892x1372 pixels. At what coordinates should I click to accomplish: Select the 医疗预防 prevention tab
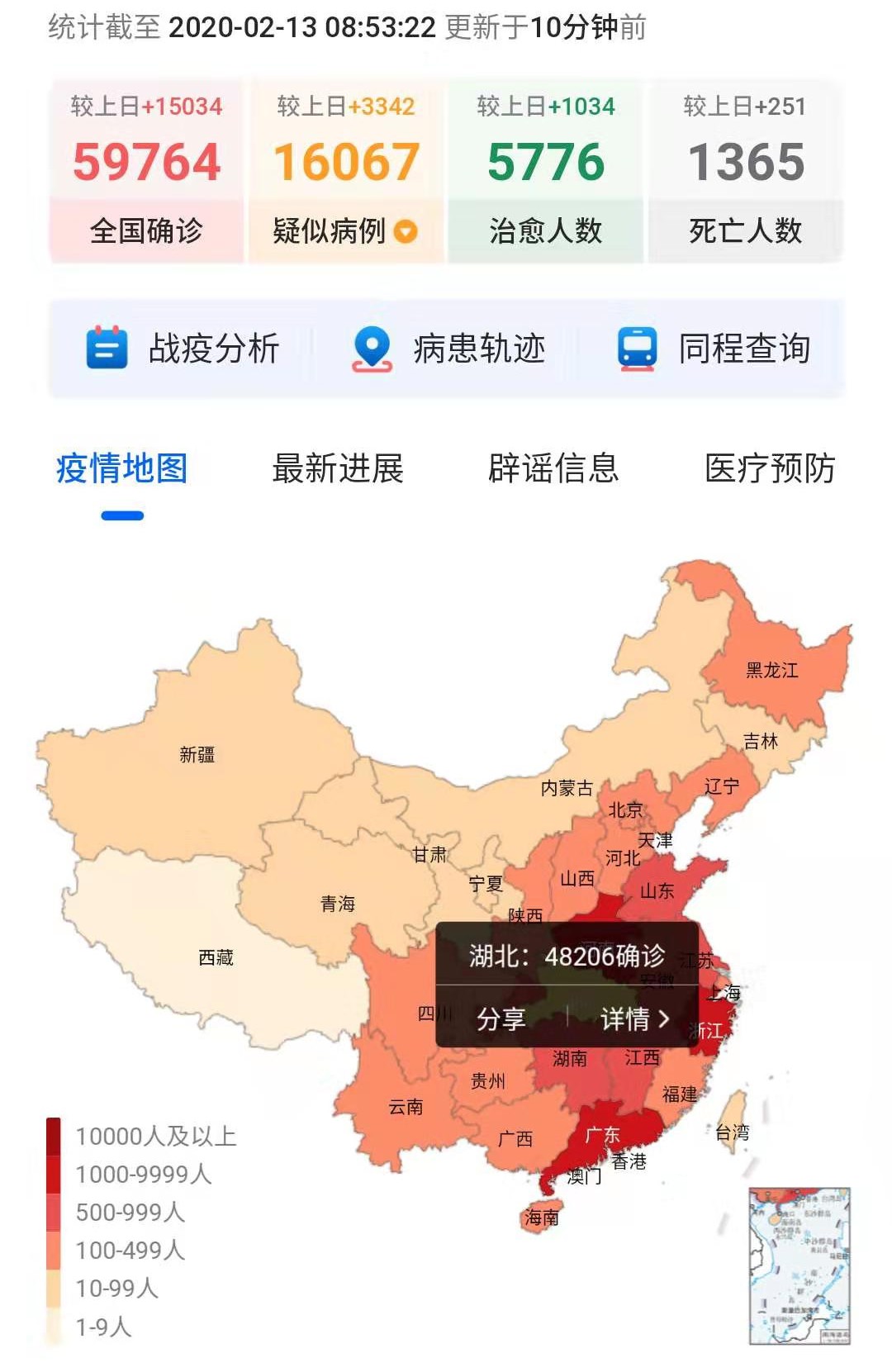pyautogui.click(x=772, y=468)
